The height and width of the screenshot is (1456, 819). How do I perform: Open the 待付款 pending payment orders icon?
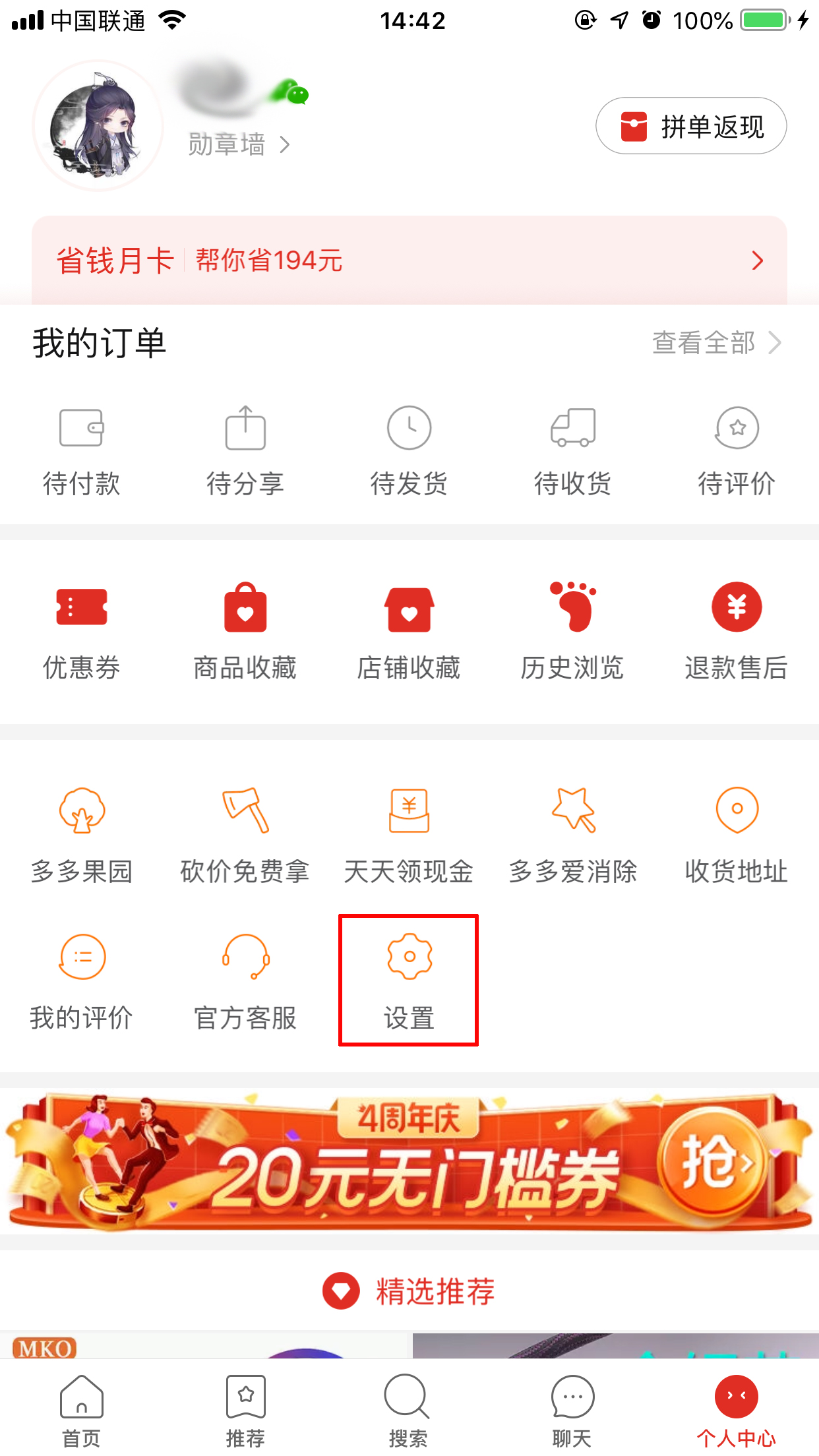[80, 448]
